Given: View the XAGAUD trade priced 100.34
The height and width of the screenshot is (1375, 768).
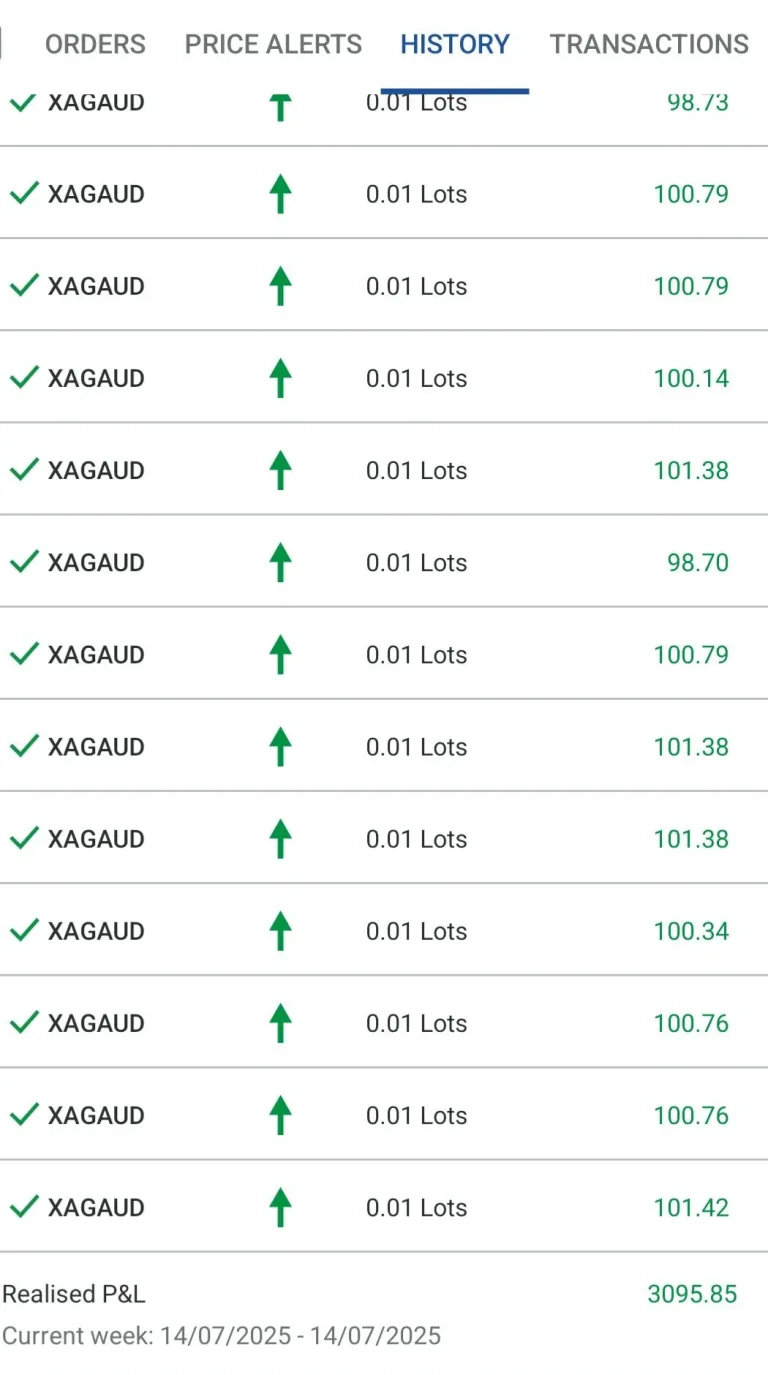Looking at the screenshot, I should (x=384, y=930).
